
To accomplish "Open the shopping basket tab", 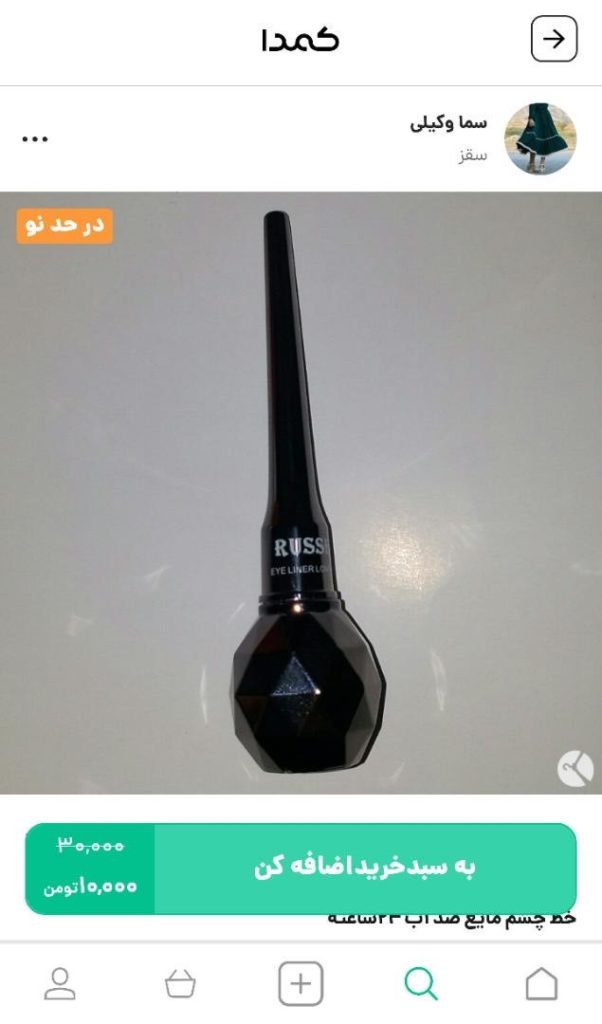I will (x=180, y=984).
